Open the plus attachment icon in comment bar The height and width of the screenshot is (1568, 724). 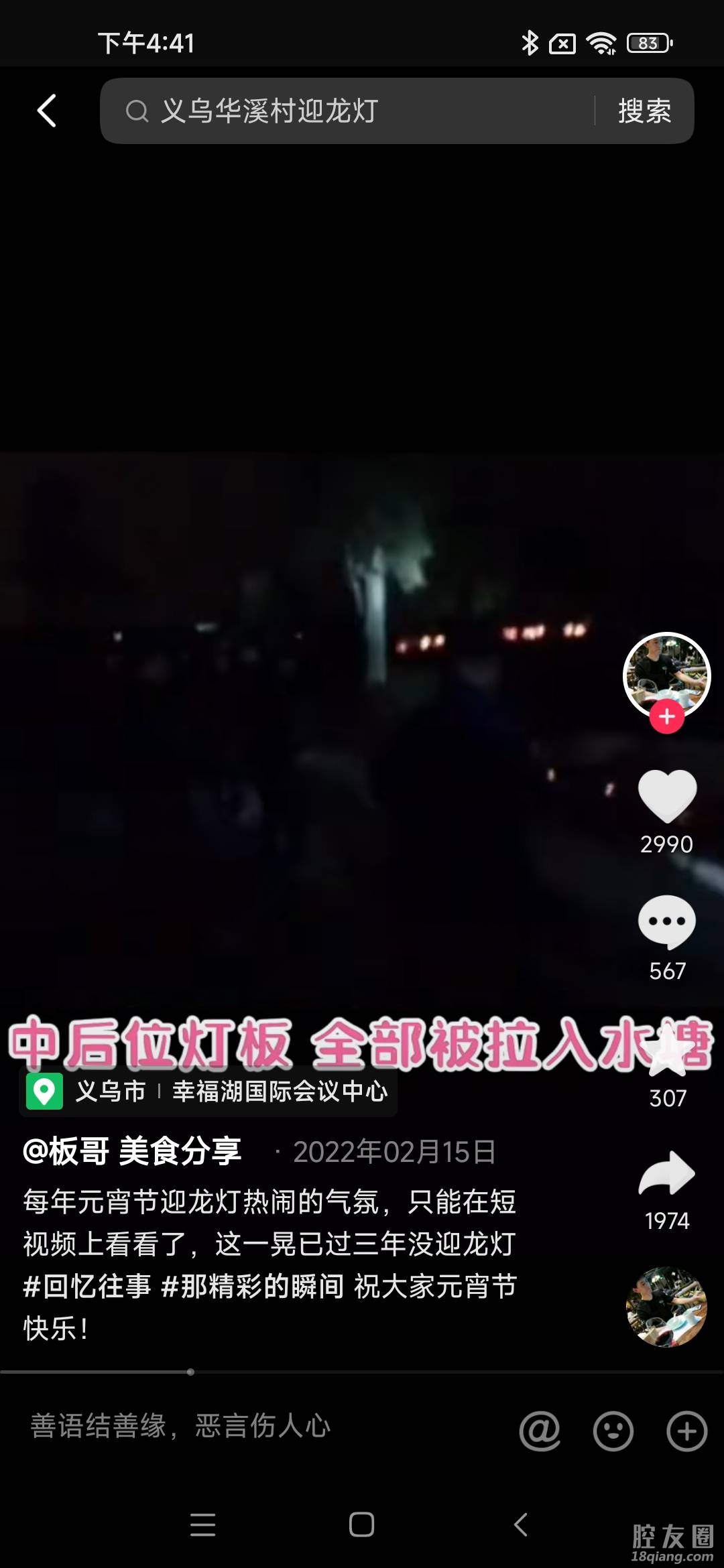(686, 1431)
